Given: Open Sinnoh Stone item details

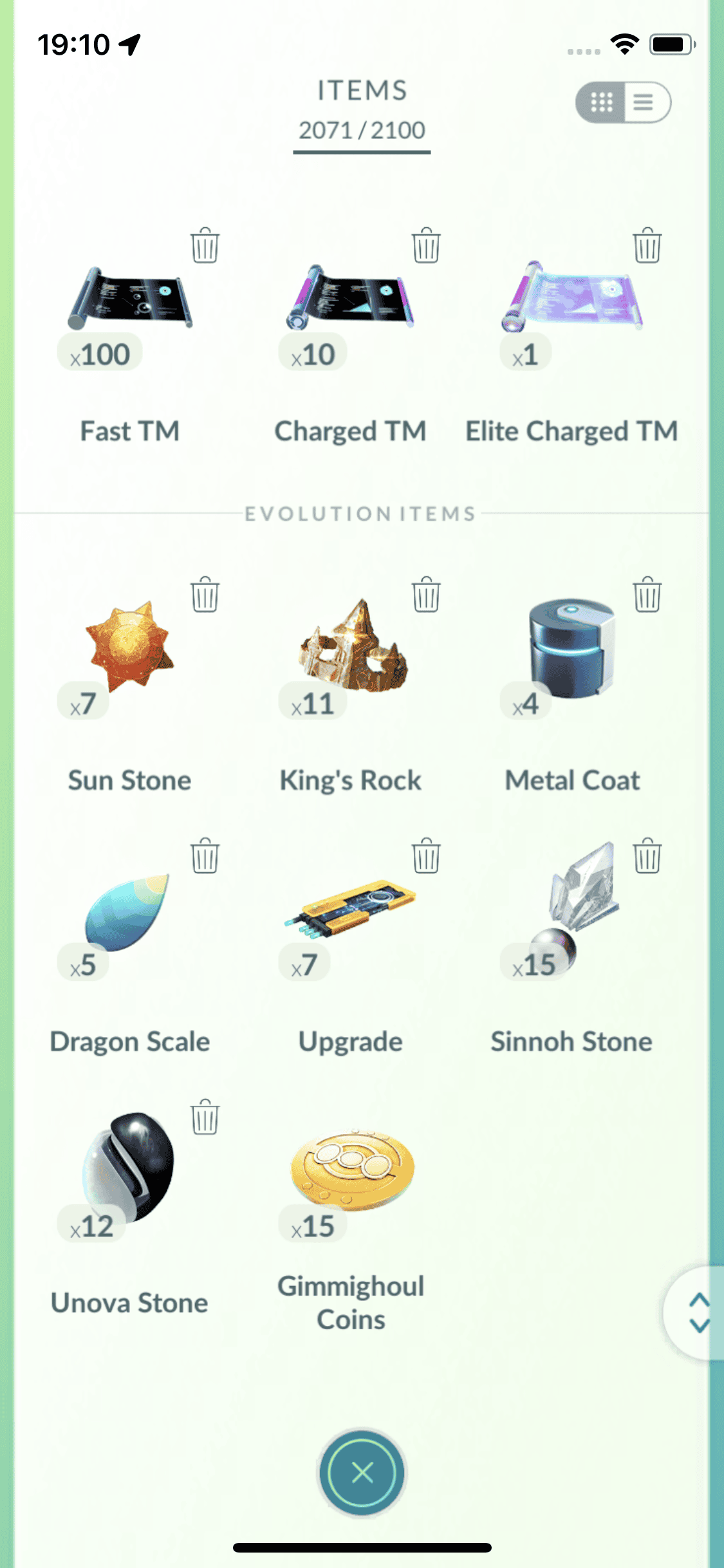Looking at the screenshot, I should [571, 901].
